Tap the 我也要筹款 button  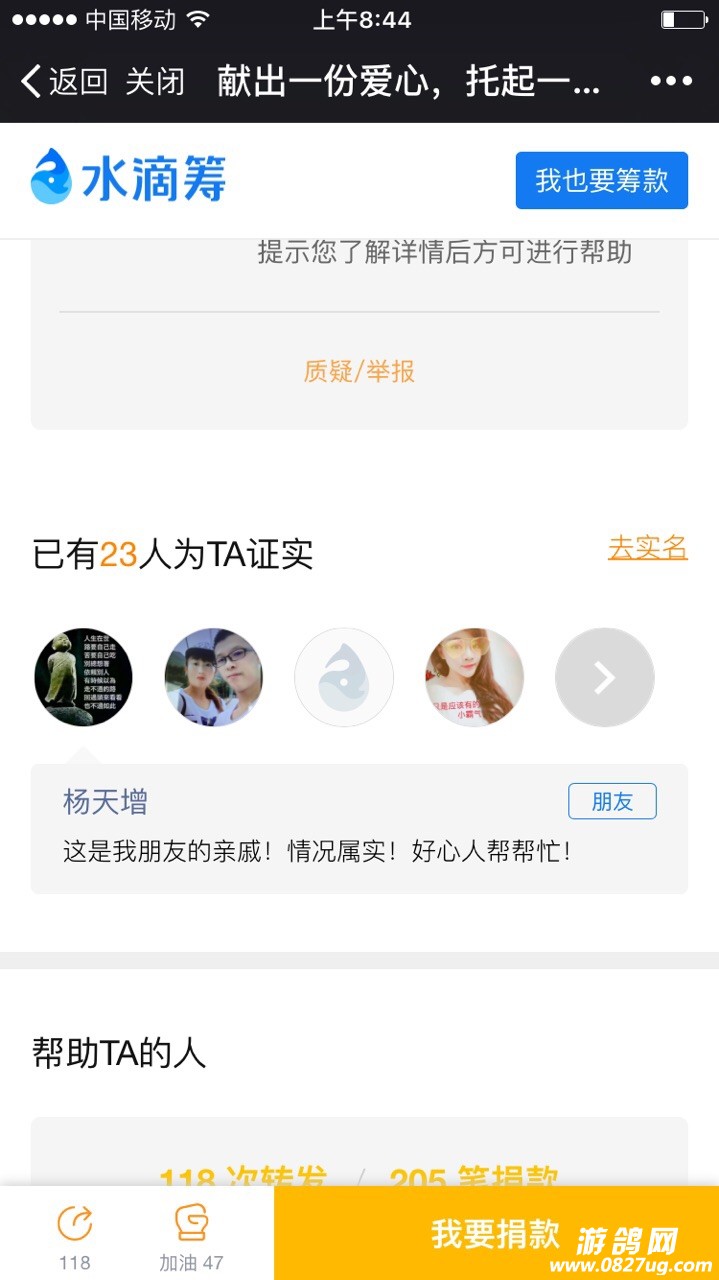[601, 180]
